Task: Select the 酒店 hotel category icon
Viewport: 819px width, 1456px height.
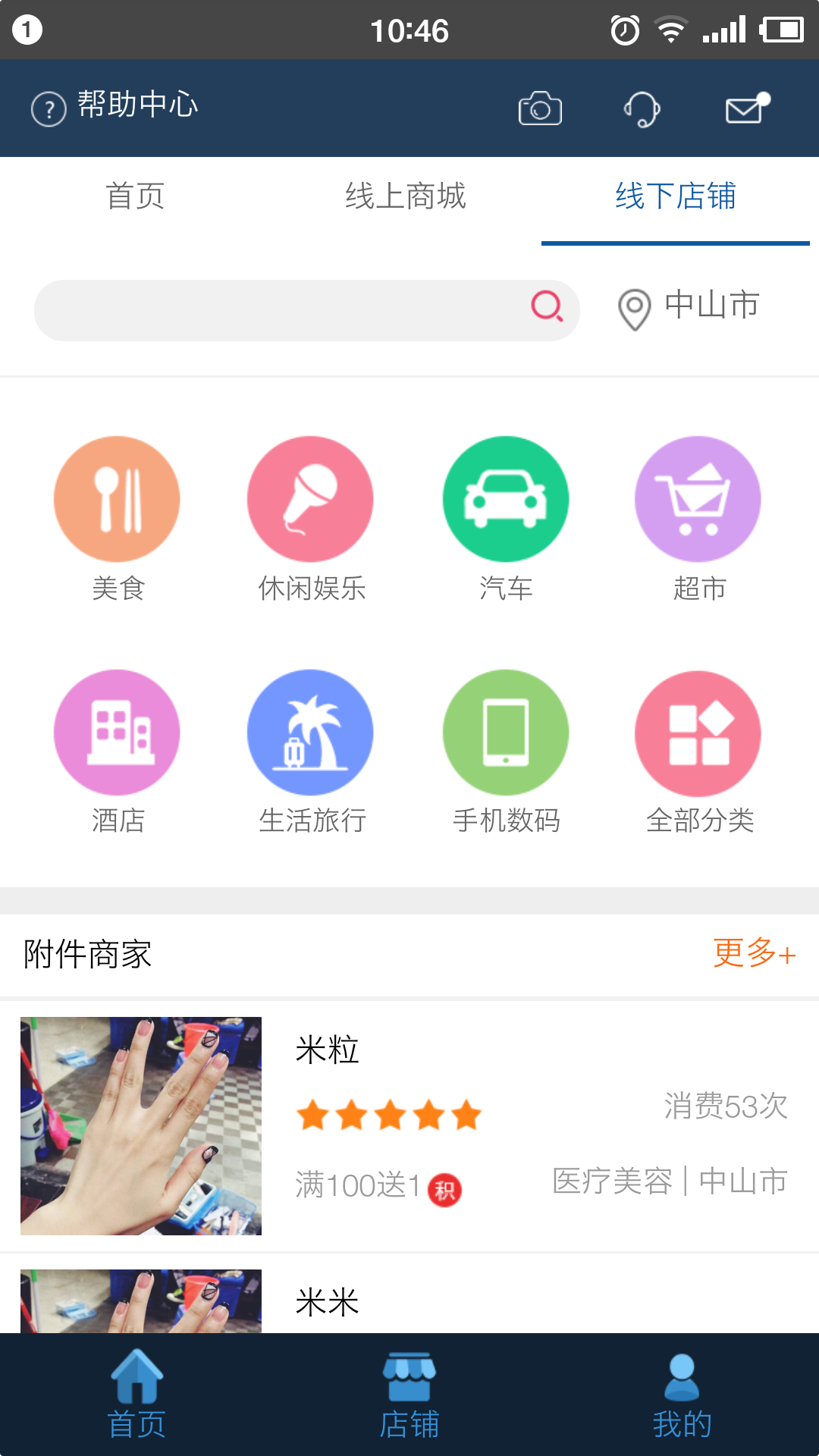Action: [115, 732]
